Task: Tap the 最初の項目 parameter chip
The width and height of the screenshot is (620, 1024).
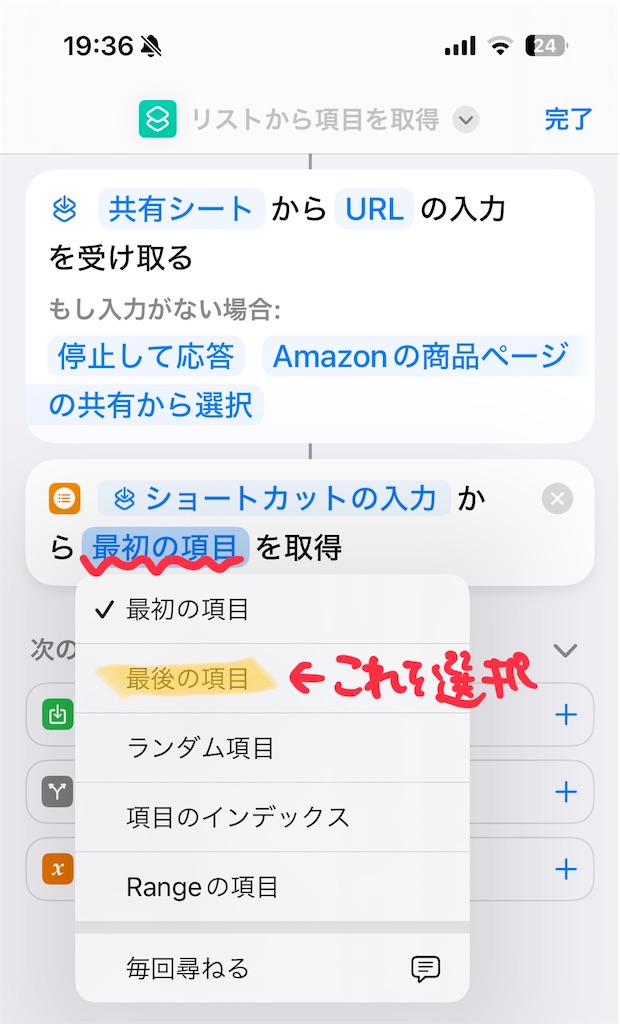Action: (165, 547)
